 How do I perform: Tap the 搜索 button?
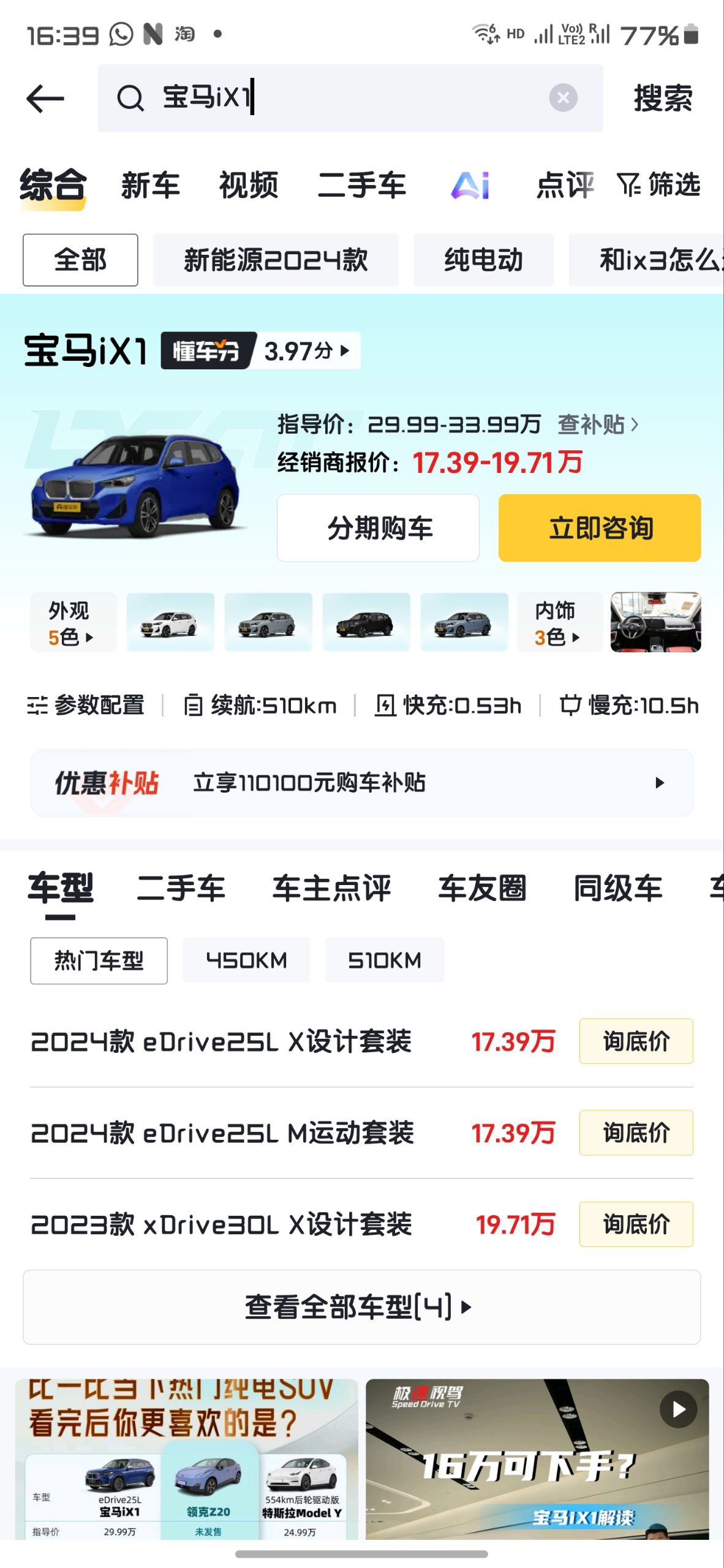pyautogui.click(x=663, y=98)
